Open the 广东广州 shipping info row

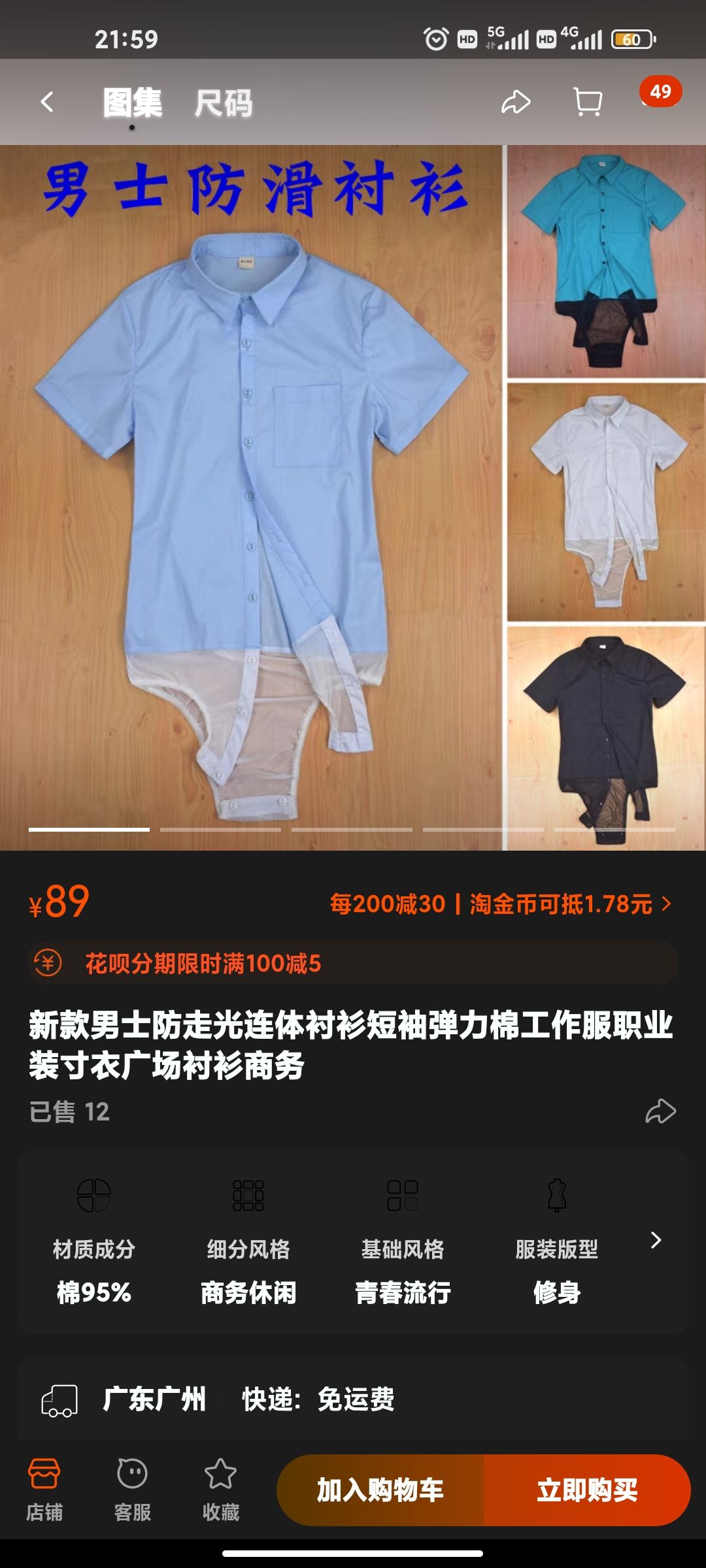[353, 1399]
